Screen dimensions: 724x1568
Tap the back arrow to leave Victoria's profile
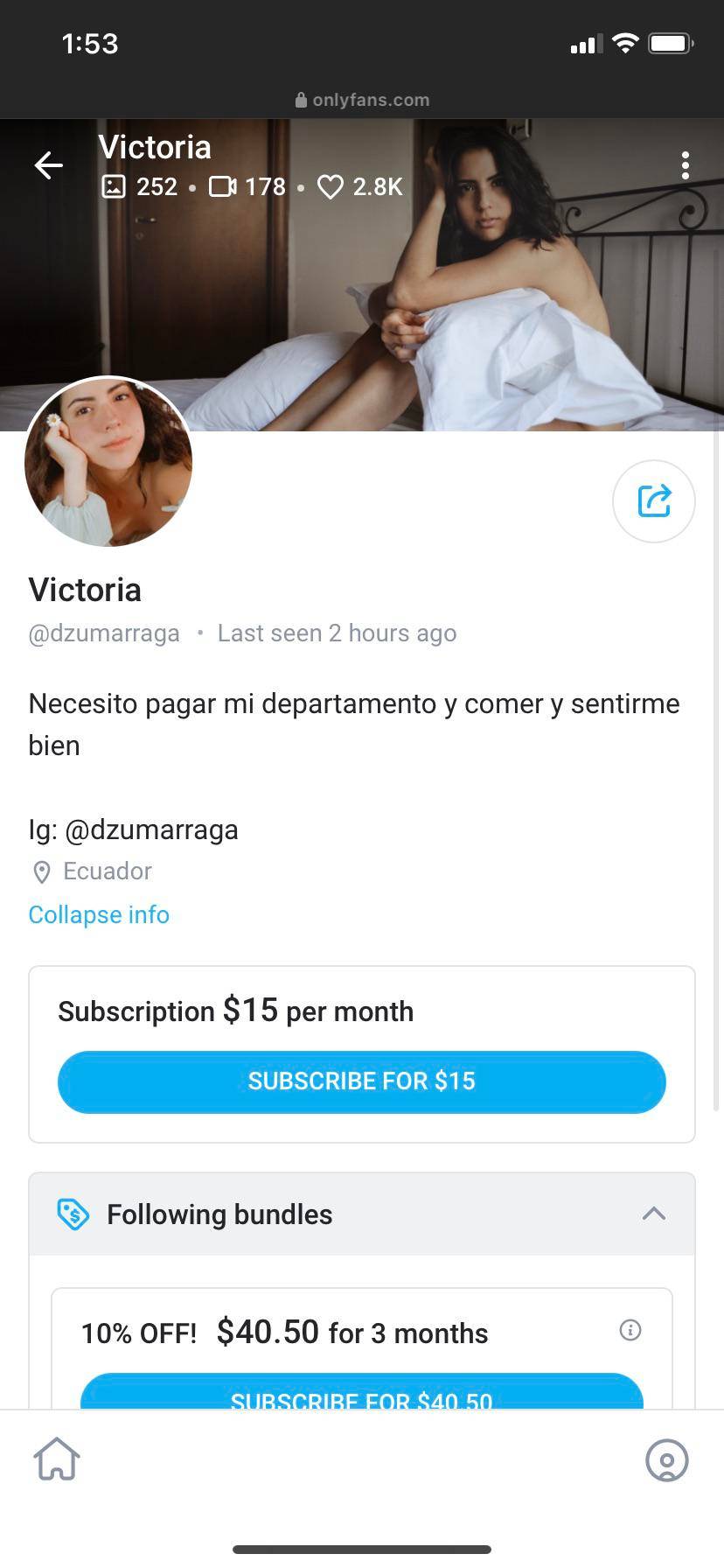coord(48,165)
